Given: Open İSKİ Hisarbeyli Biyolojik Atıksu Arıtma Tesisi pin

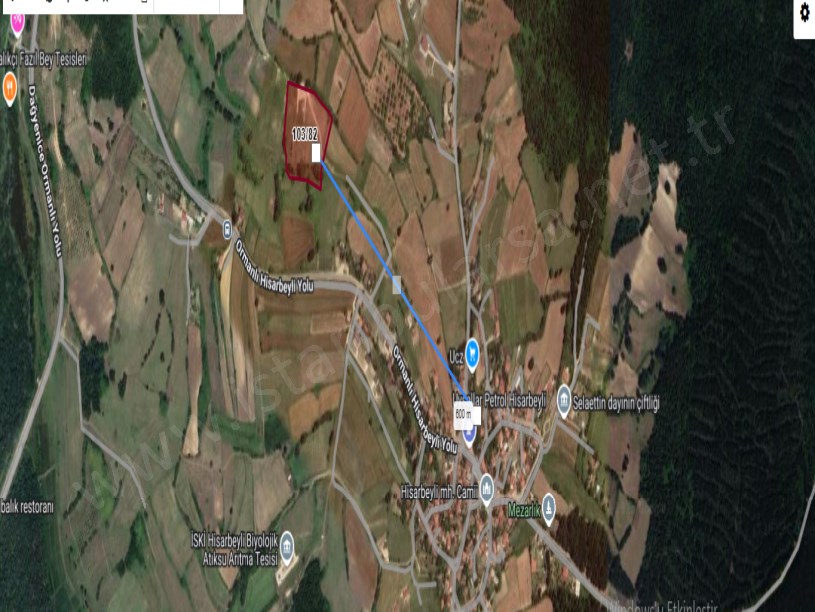Looking at the screenshot, I should click(x=287, y=544).
